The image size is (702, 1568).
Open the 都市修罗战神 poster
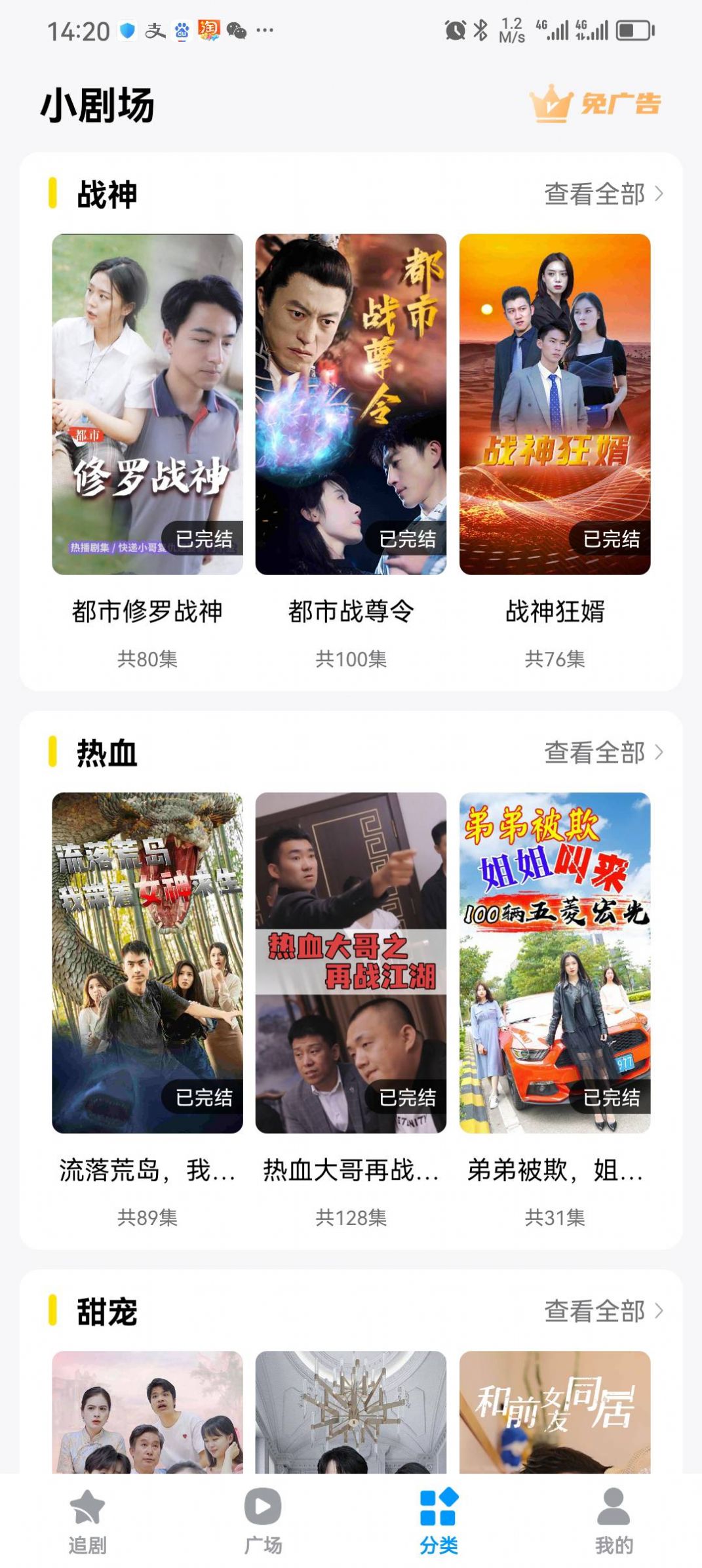[147, 405]
